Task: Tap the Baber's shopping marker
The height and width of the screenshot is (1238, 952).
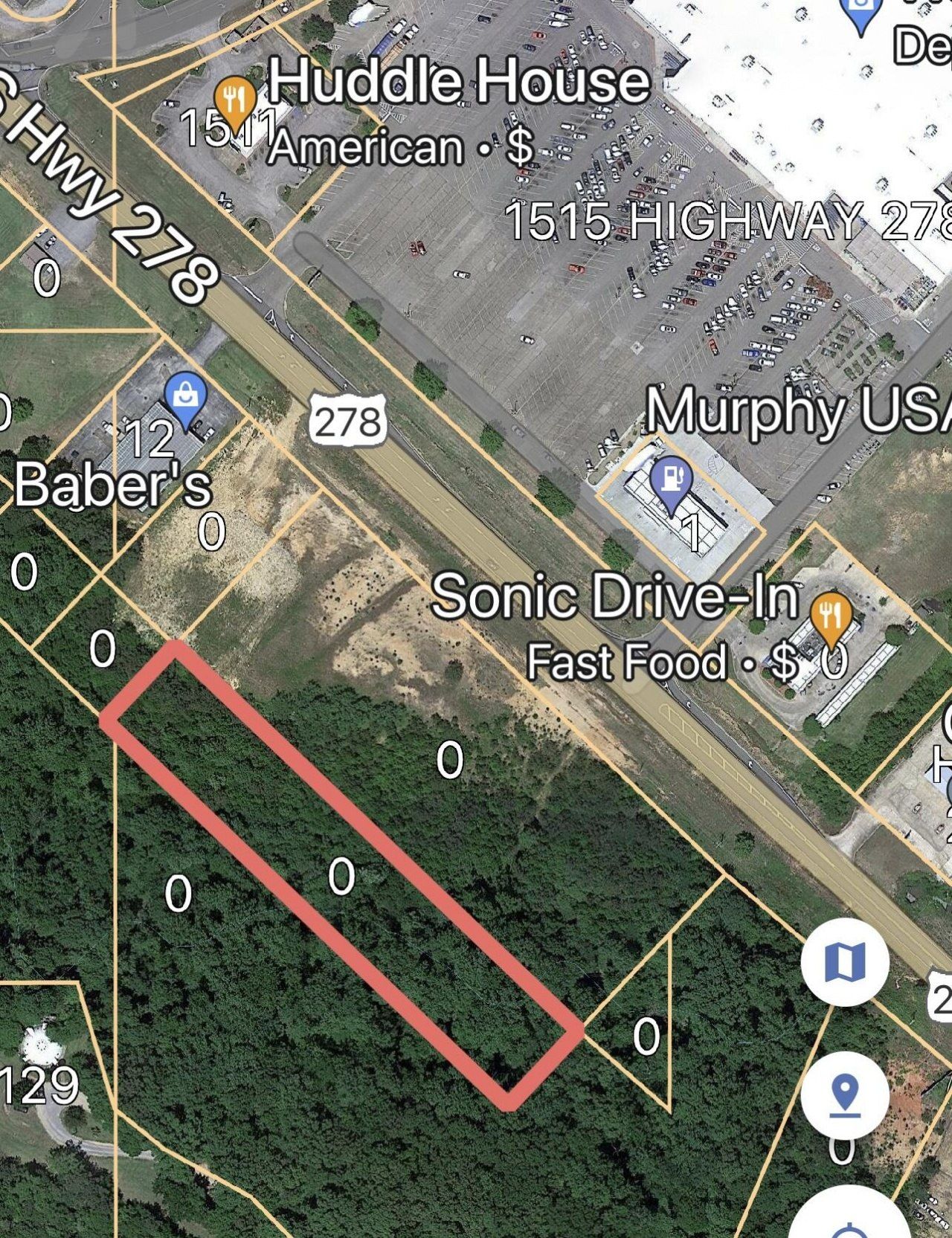Action: click(x=185, y=397)
